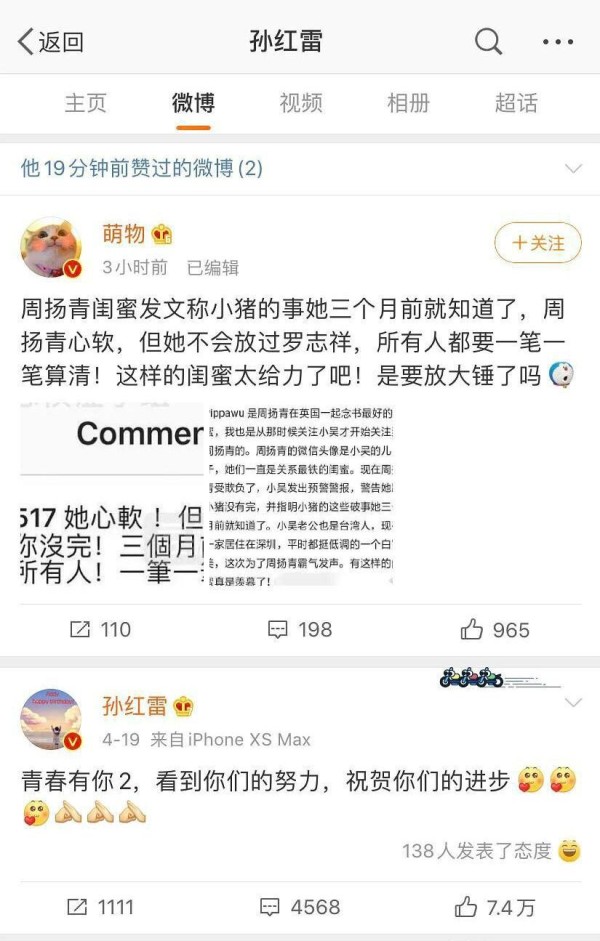Viewport: 600px width, 941px height.
Task: Open the search icon in header
Action: tap(488, 42)
